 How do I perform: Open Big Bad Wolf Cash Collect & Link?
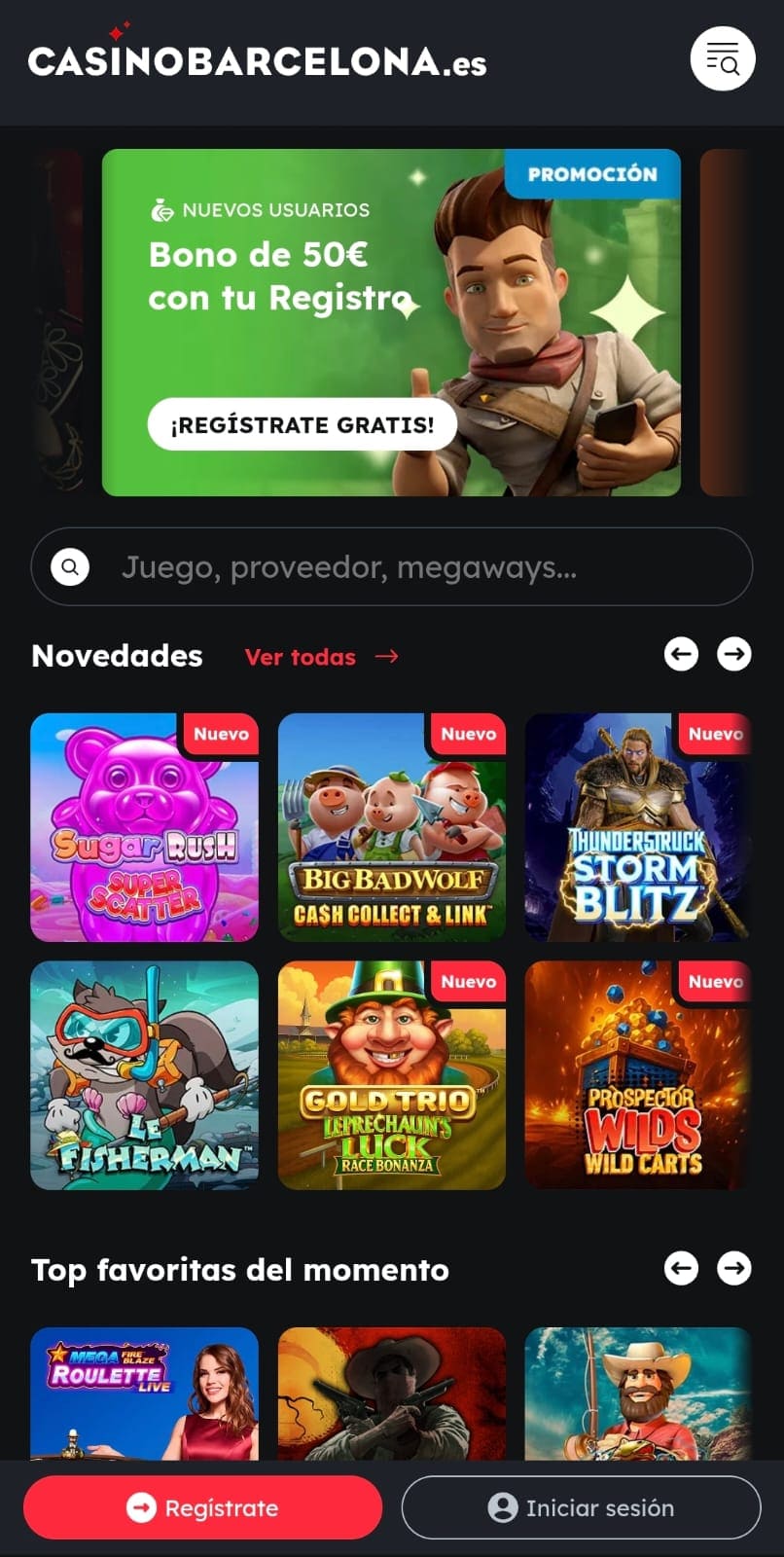point(391,828)
